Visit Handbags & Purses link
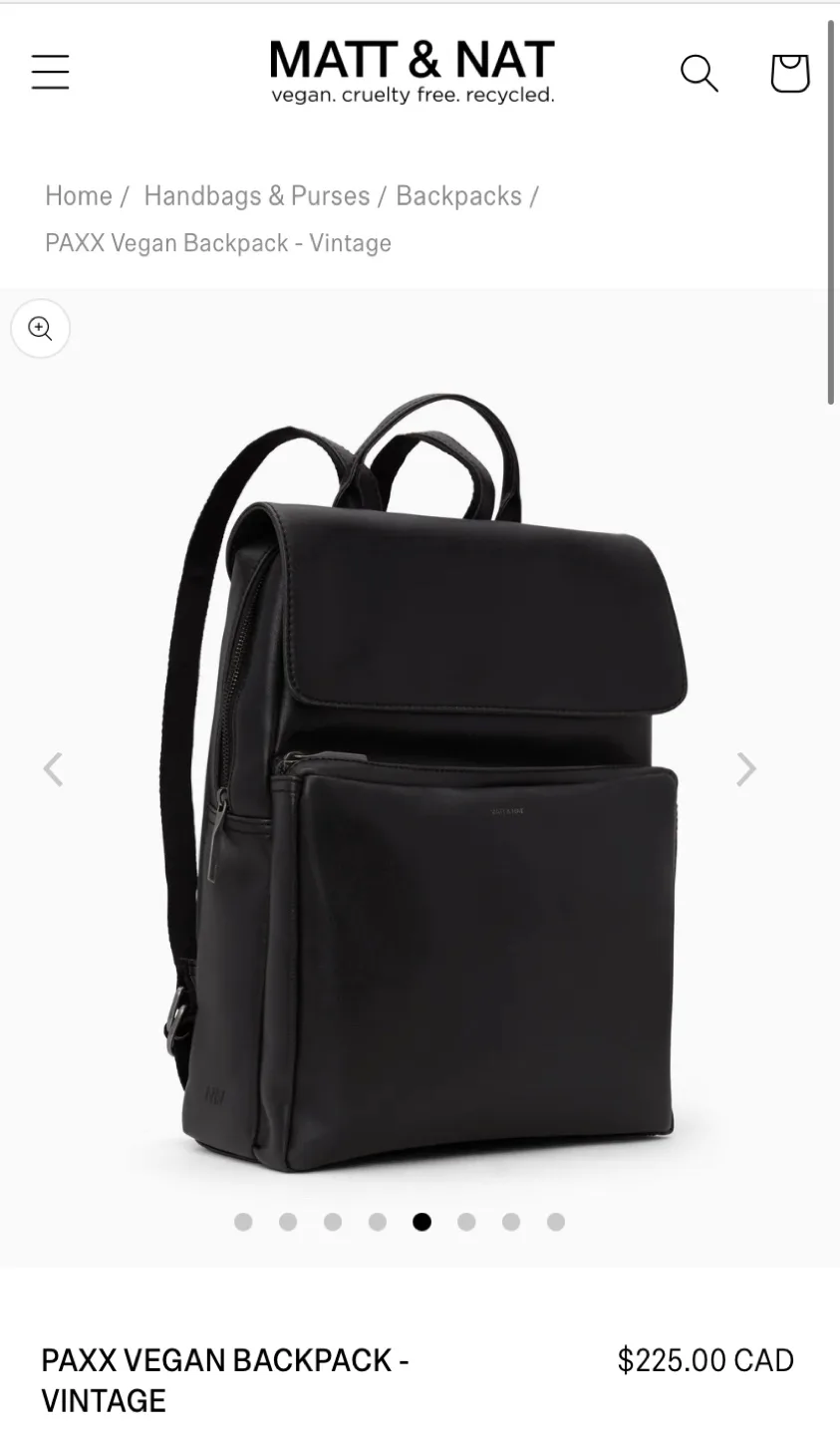Viewport: 840px width, 1435px height. 256,195
